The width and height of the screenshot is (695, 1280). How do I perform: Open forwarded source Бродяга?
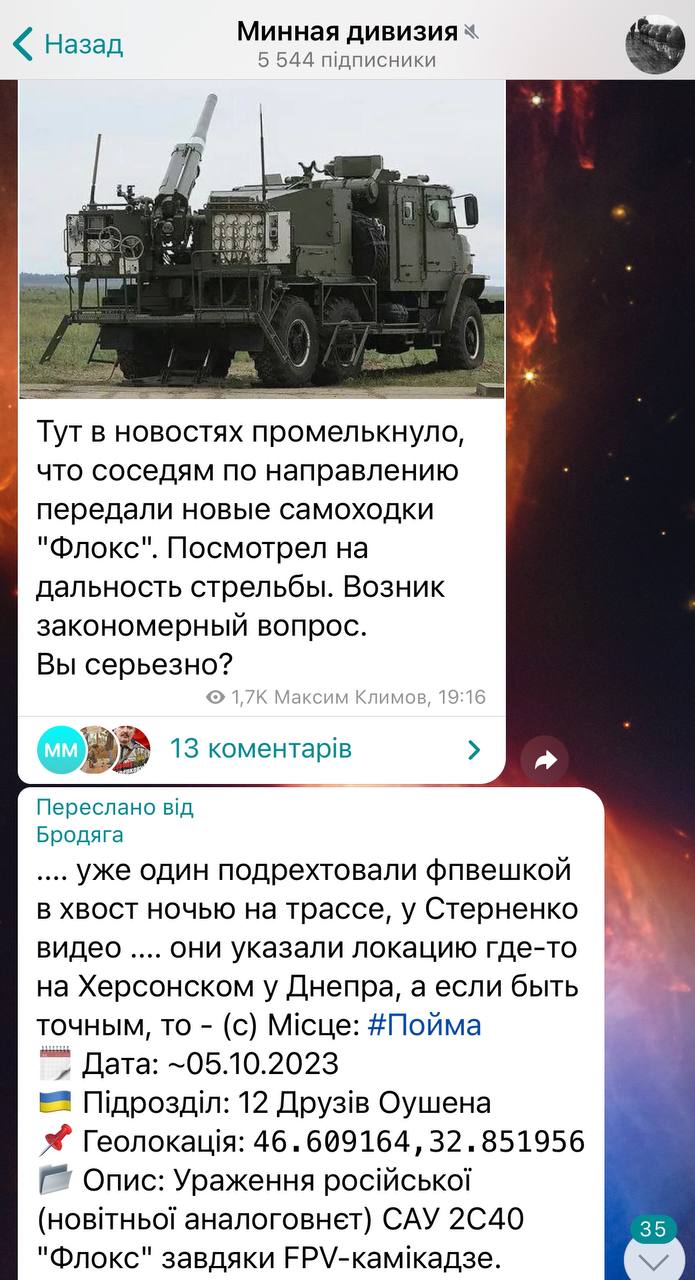[80, 835]
